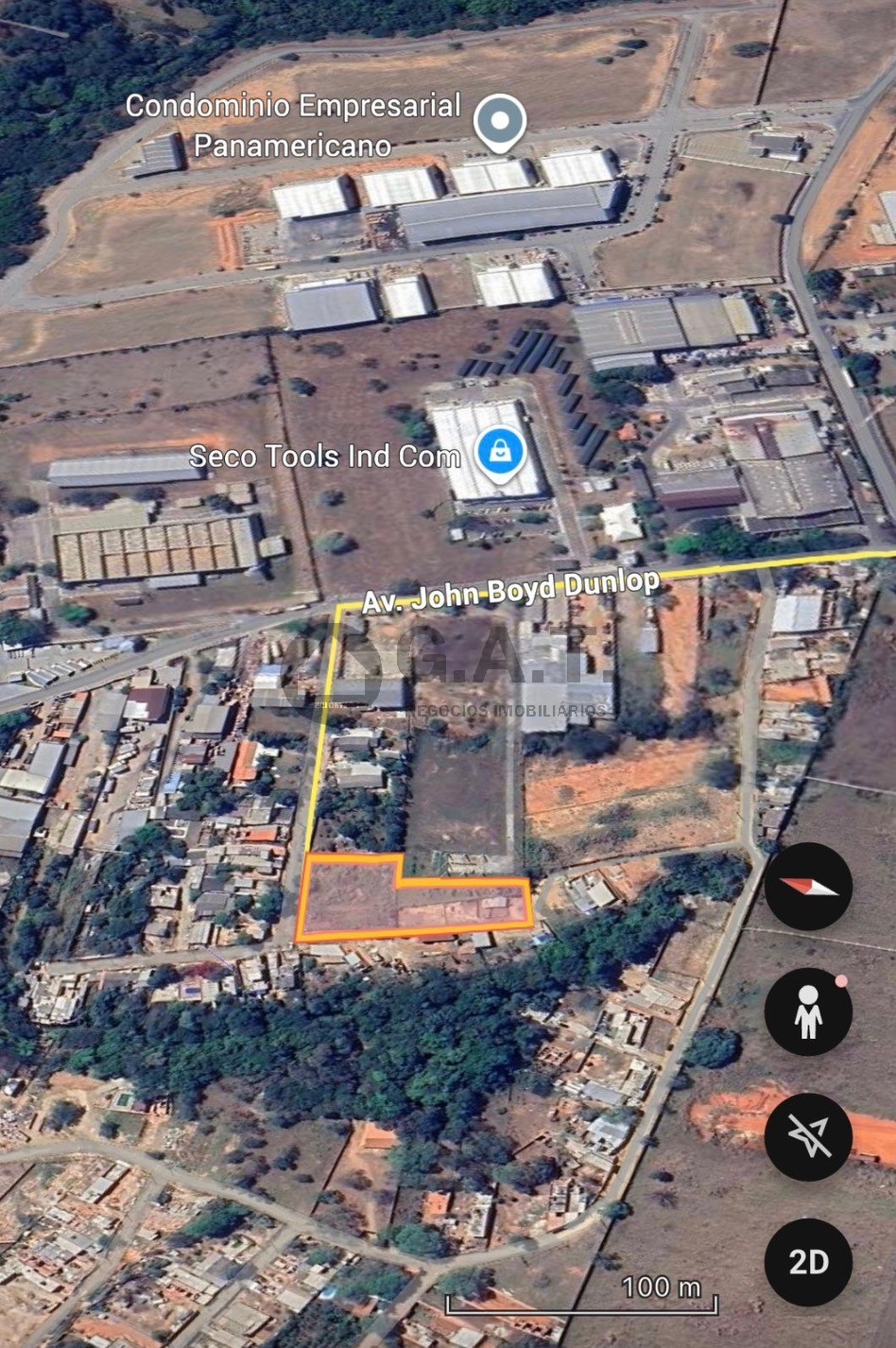Select the Pegman Street View icon
The height and width of the screenshot is (1348, 896).
tap(806, 1012)
